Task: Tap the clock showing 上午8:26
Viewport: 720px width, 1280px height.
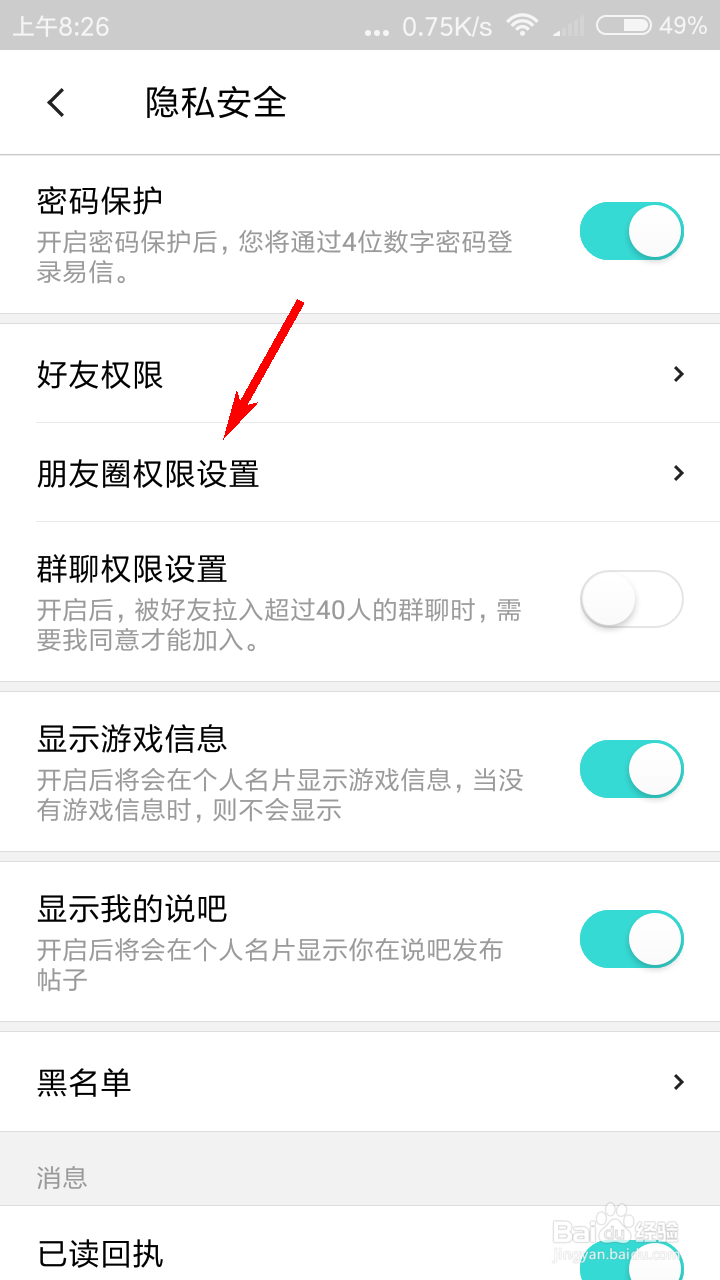Action: pyautogui.click(x=55, y=25)
